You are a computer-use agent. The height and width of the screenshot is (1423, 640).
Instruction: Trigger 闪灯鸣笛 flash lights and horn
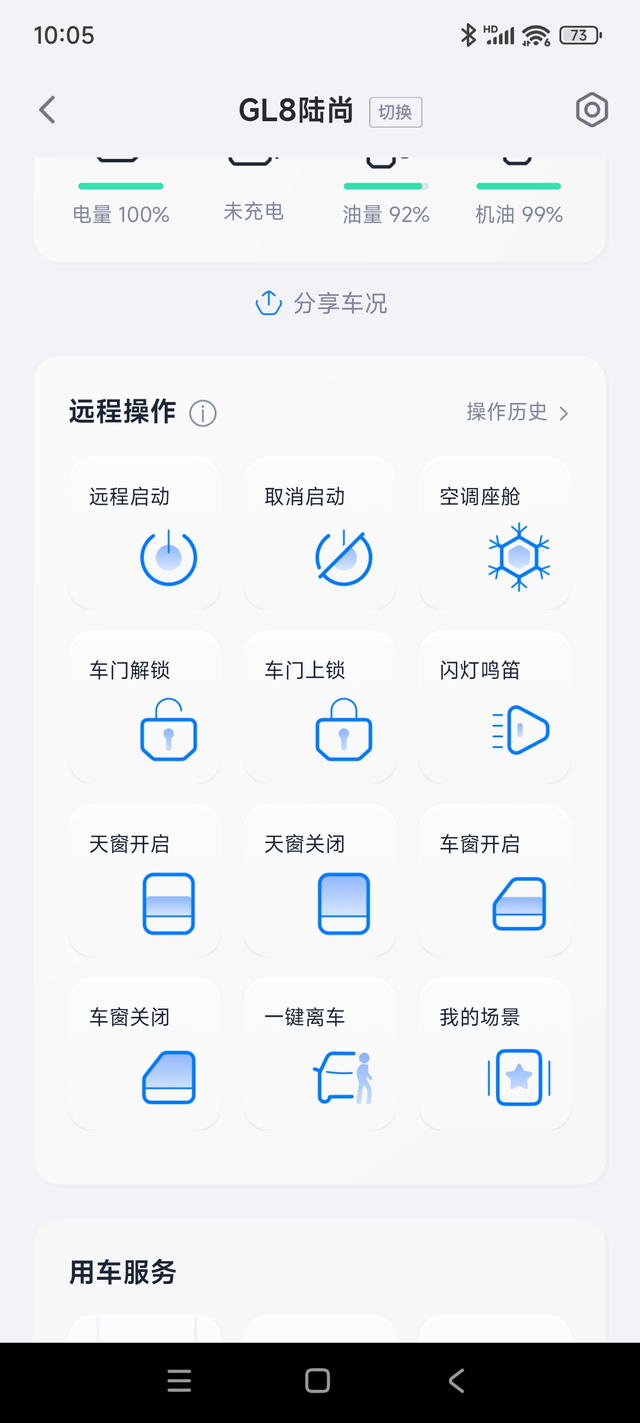tap(495, 707)
